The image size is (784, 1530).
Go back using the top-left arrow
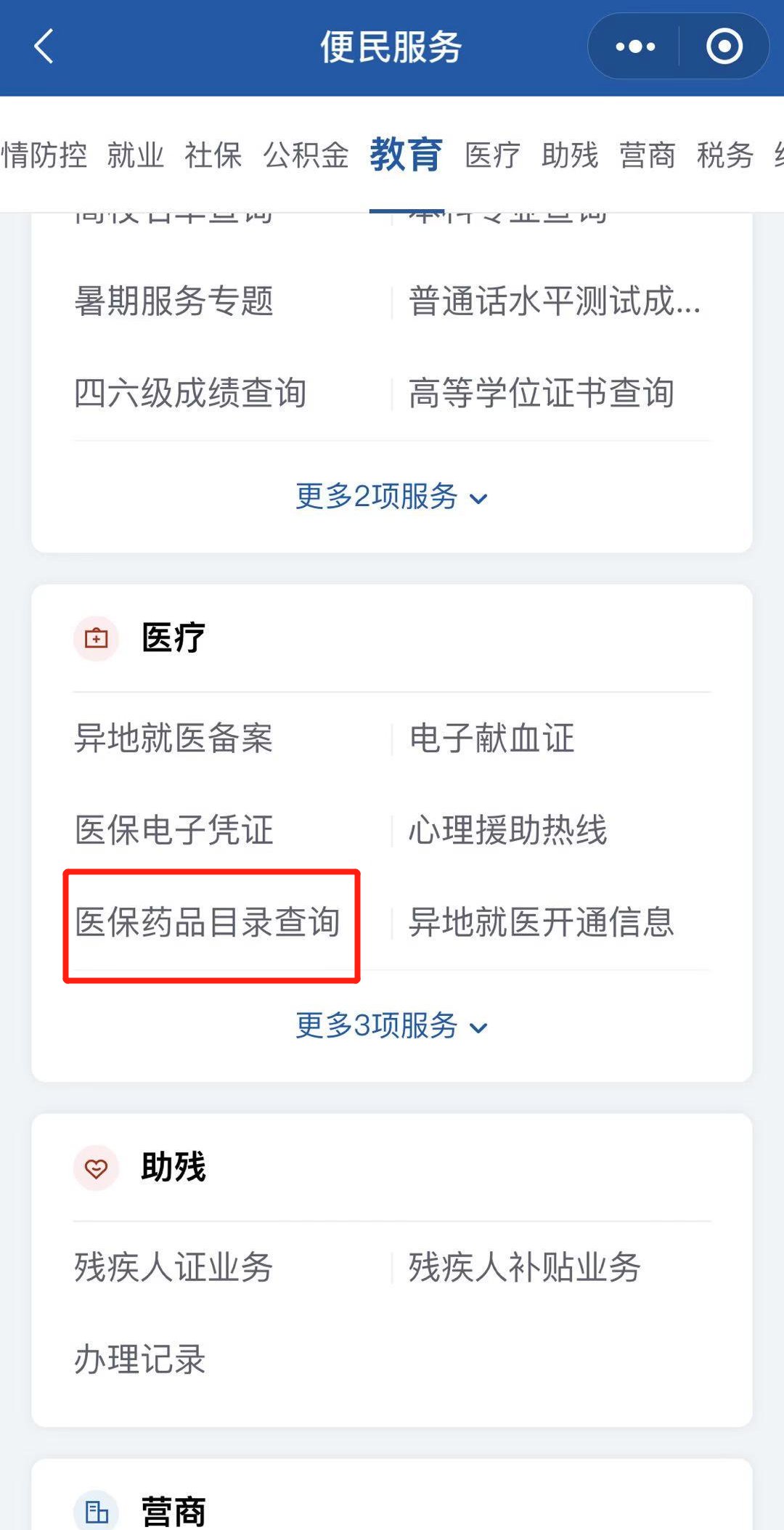44,47
